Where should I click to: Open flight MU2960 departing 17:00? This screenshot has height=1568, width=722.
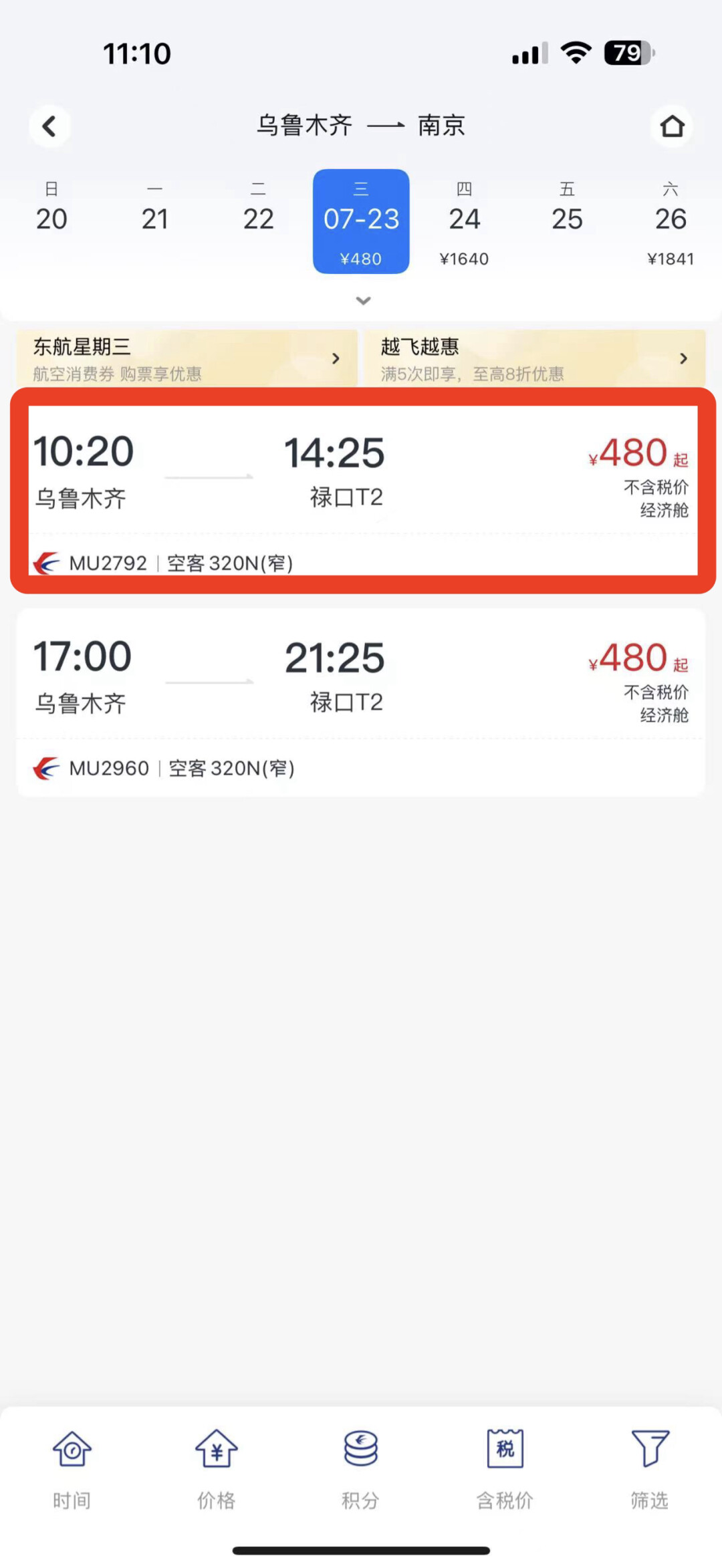click(361, 702)
